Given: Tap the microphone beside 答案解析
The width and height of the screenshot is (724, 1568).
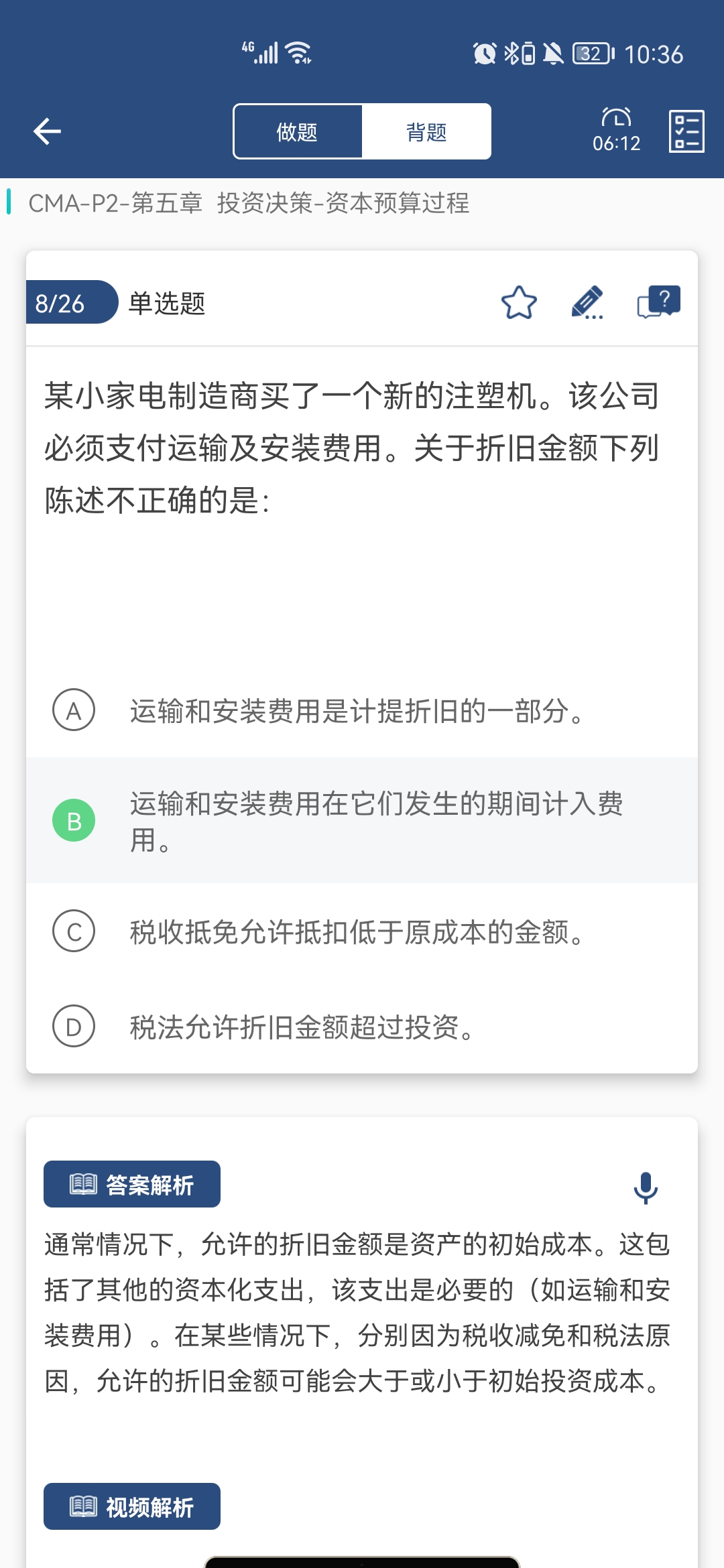Looking at the screenshot, I should 646,1187.
